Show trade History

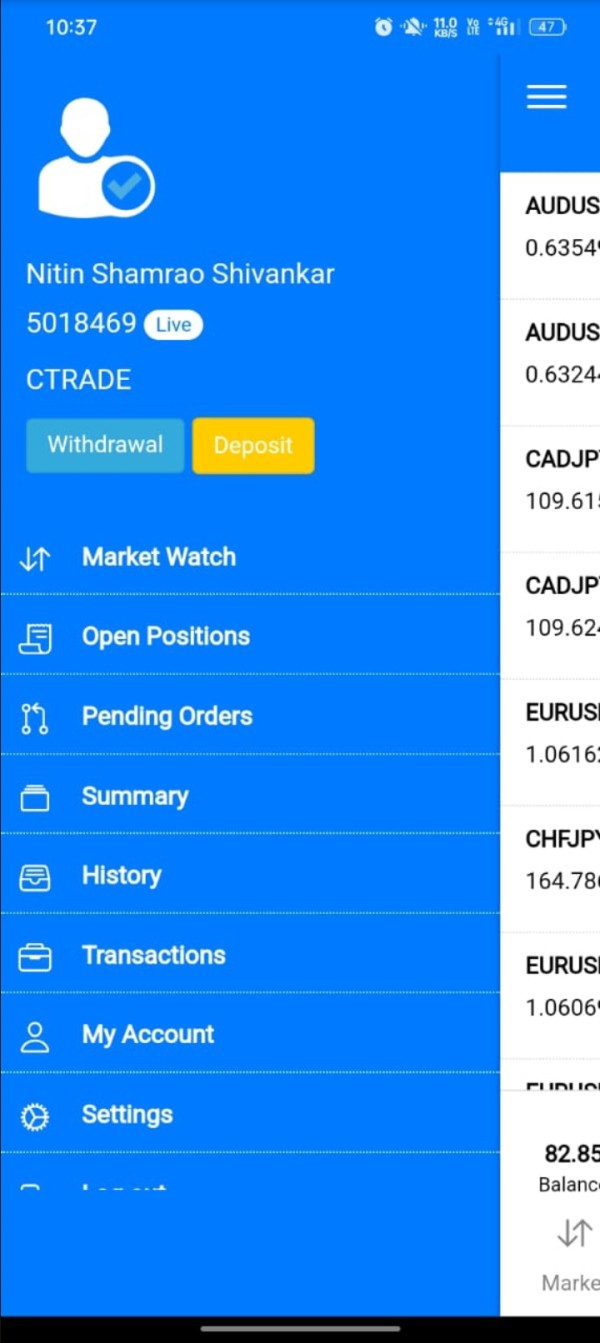(121, 875)
